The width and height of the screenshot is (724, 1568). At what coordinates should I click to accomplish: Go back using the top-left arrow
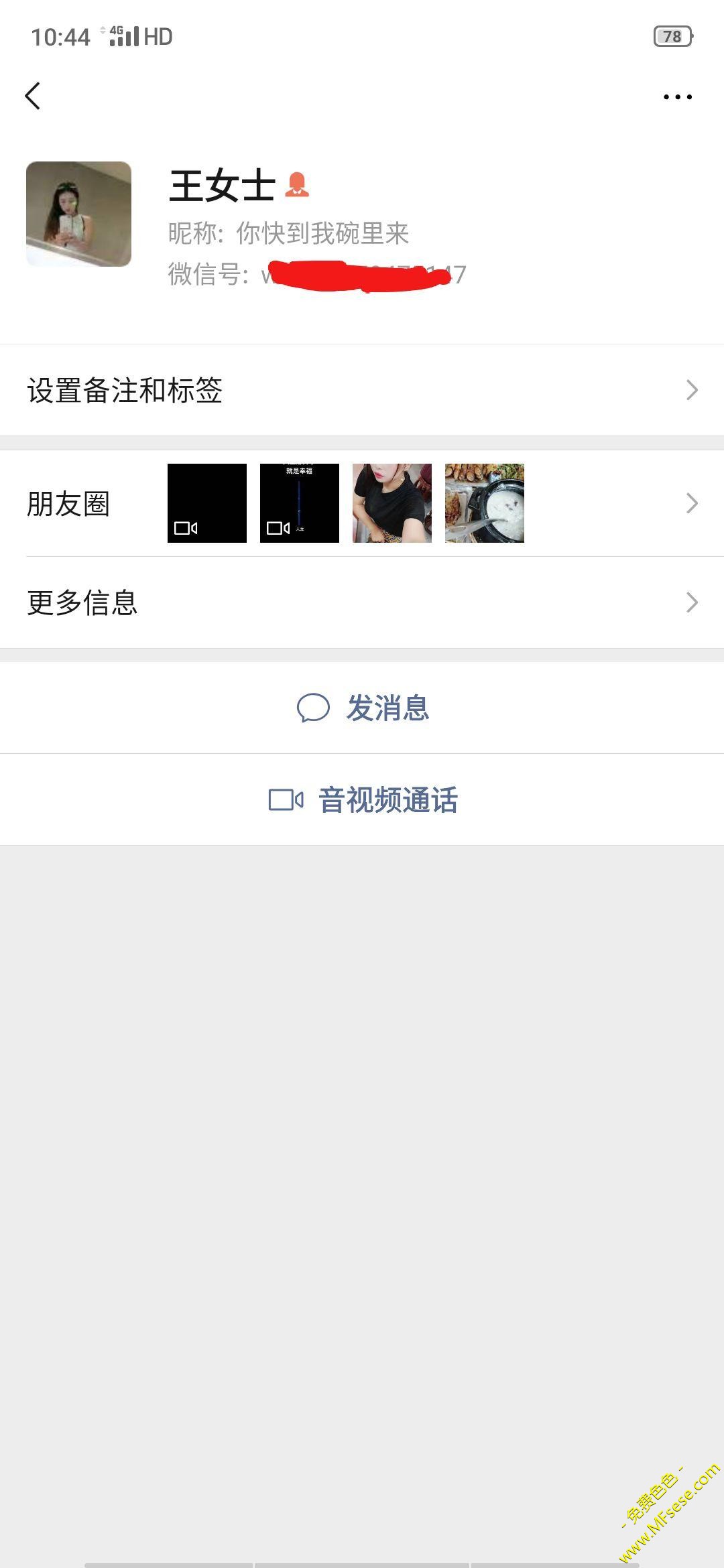33,96
